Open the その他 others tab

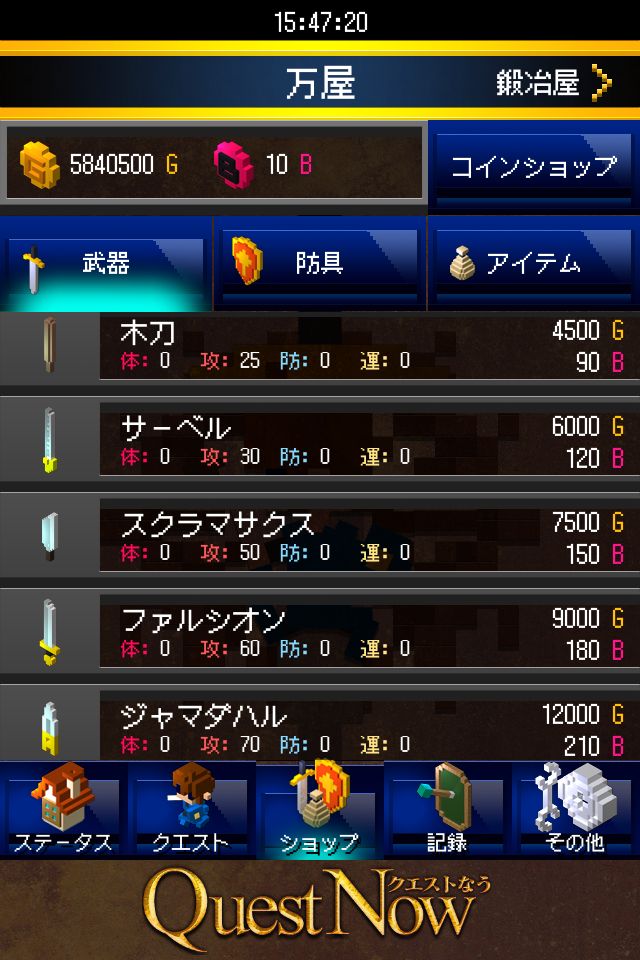575,810
